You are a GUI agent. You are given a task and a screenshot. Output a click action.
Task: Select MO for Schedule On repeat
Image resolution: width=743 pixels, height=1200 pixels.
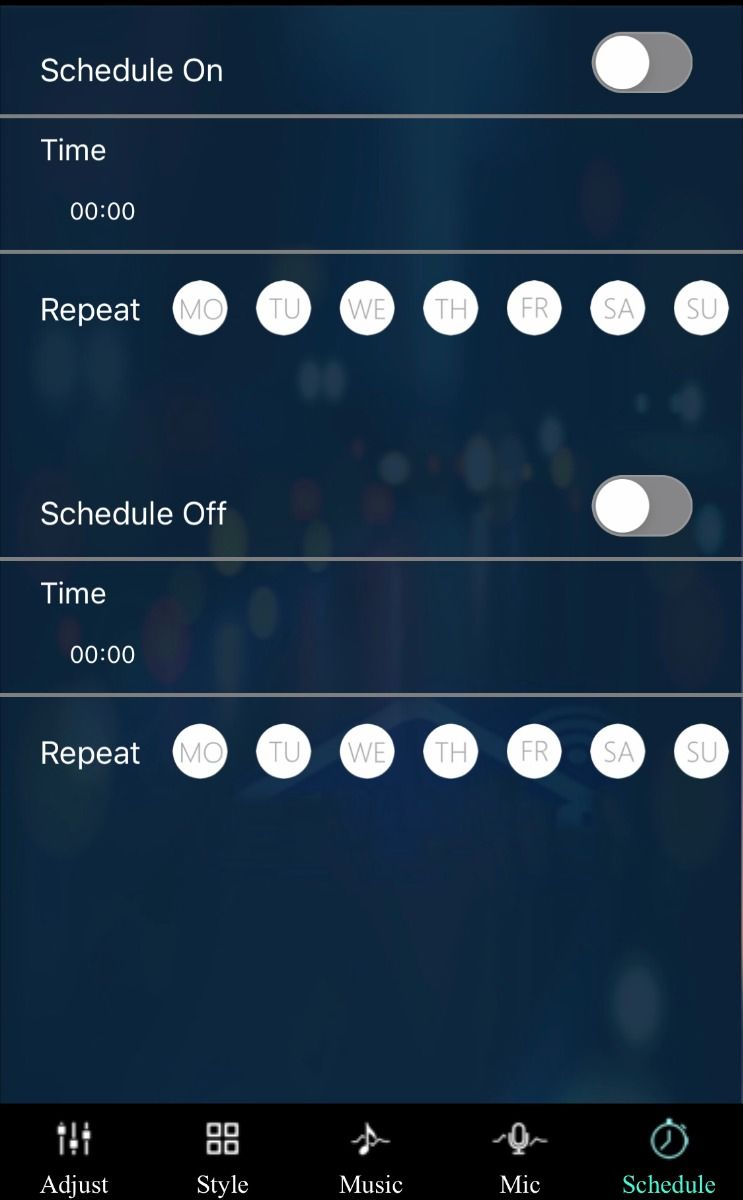[200, 309]
